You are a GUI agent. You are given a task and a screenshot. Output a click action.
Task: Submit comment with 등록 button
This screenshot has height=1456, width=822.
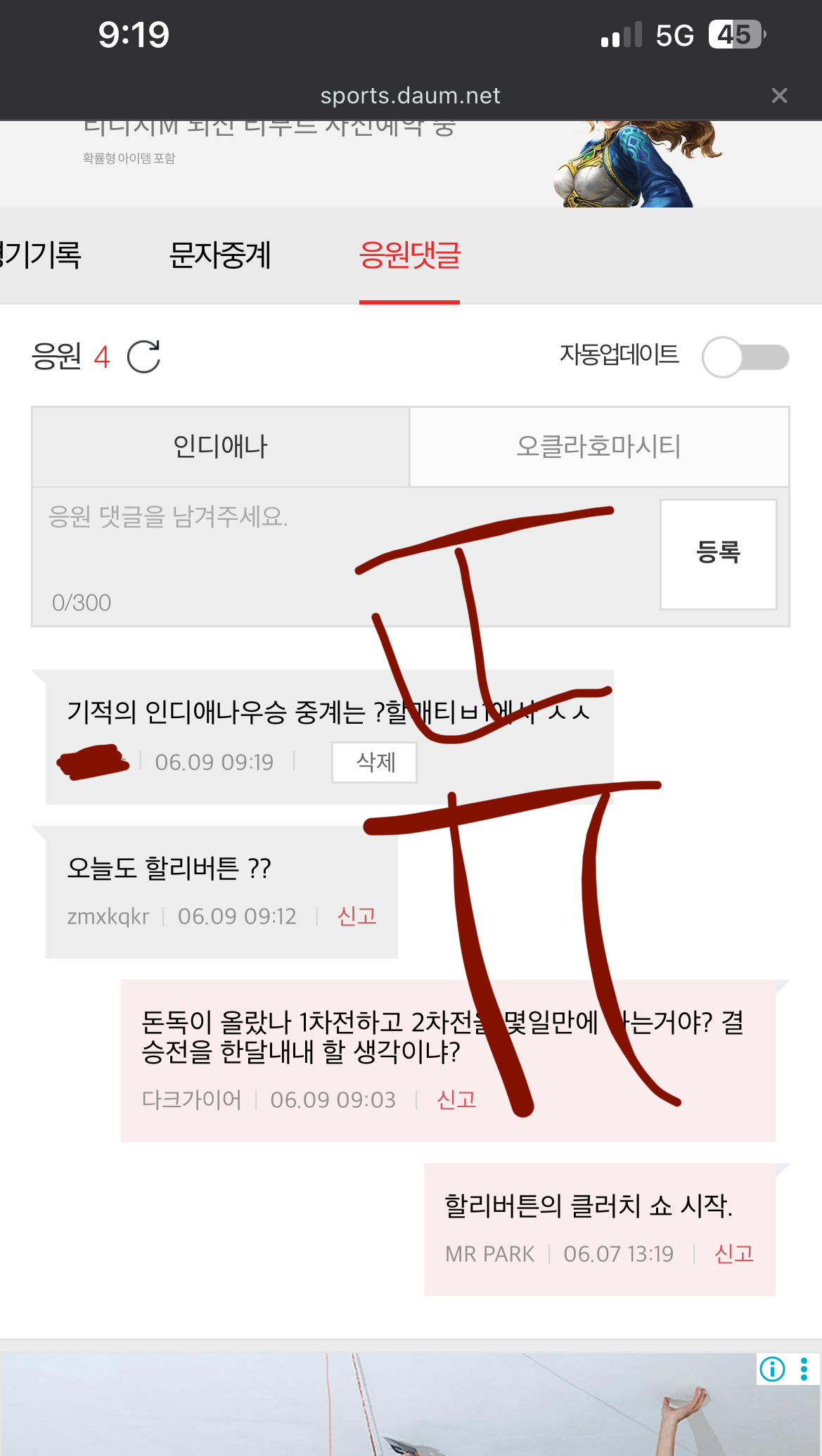tap(718, 554)
